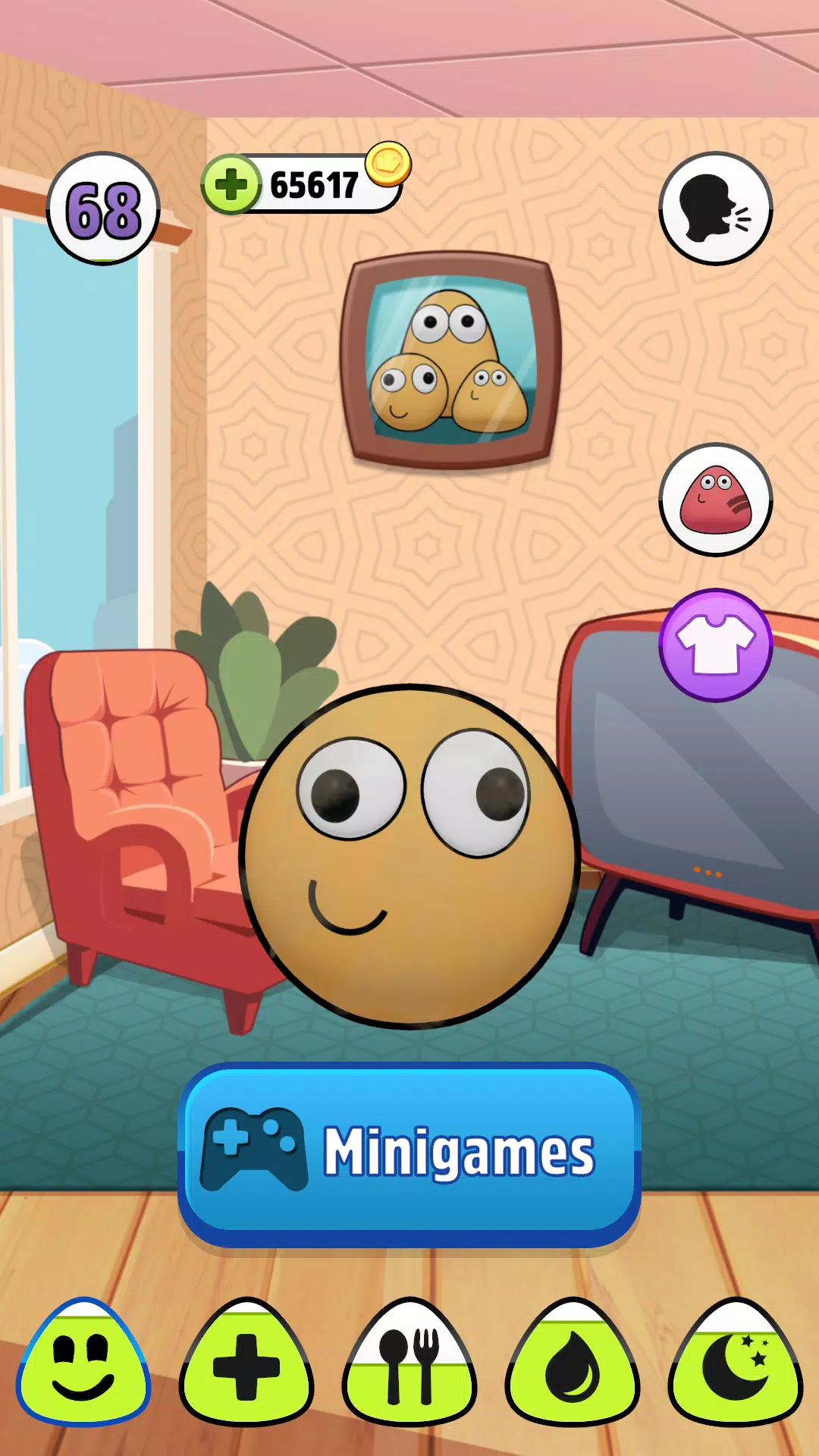
Task: Open the level 68 badge
Action: coord(103,209)
